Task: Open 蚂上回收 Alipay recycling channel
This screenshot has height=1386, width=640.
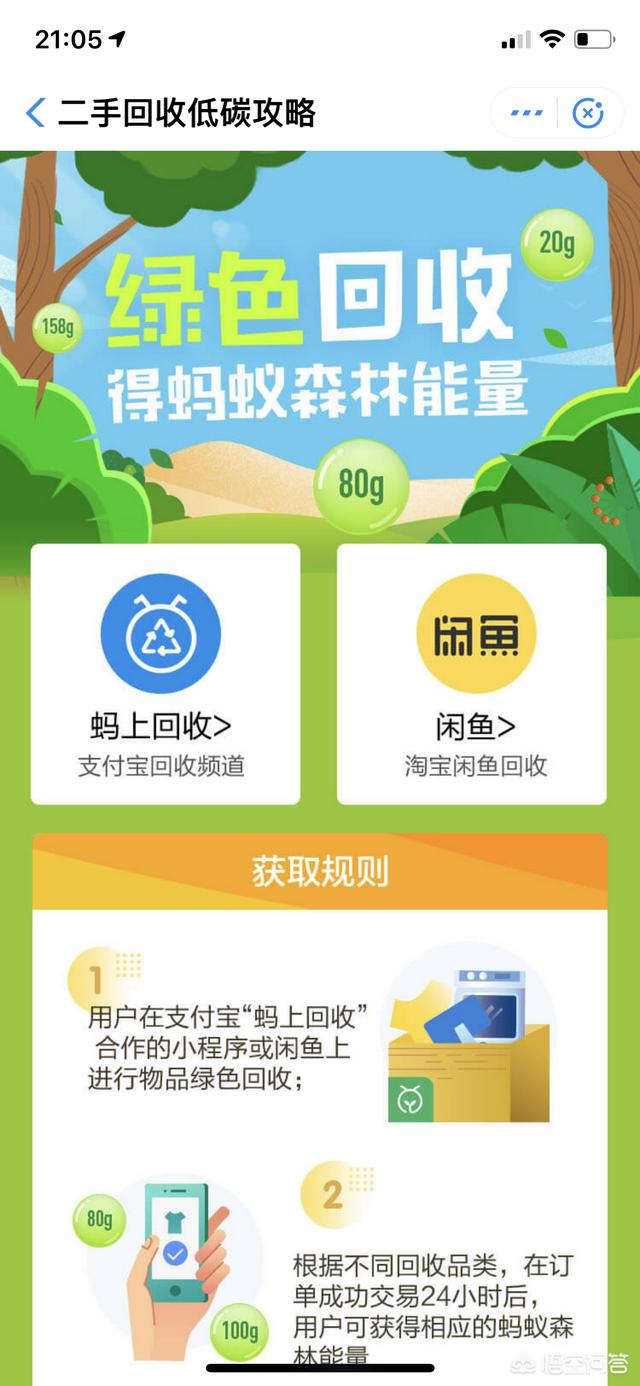Action: tap(165, 673)
